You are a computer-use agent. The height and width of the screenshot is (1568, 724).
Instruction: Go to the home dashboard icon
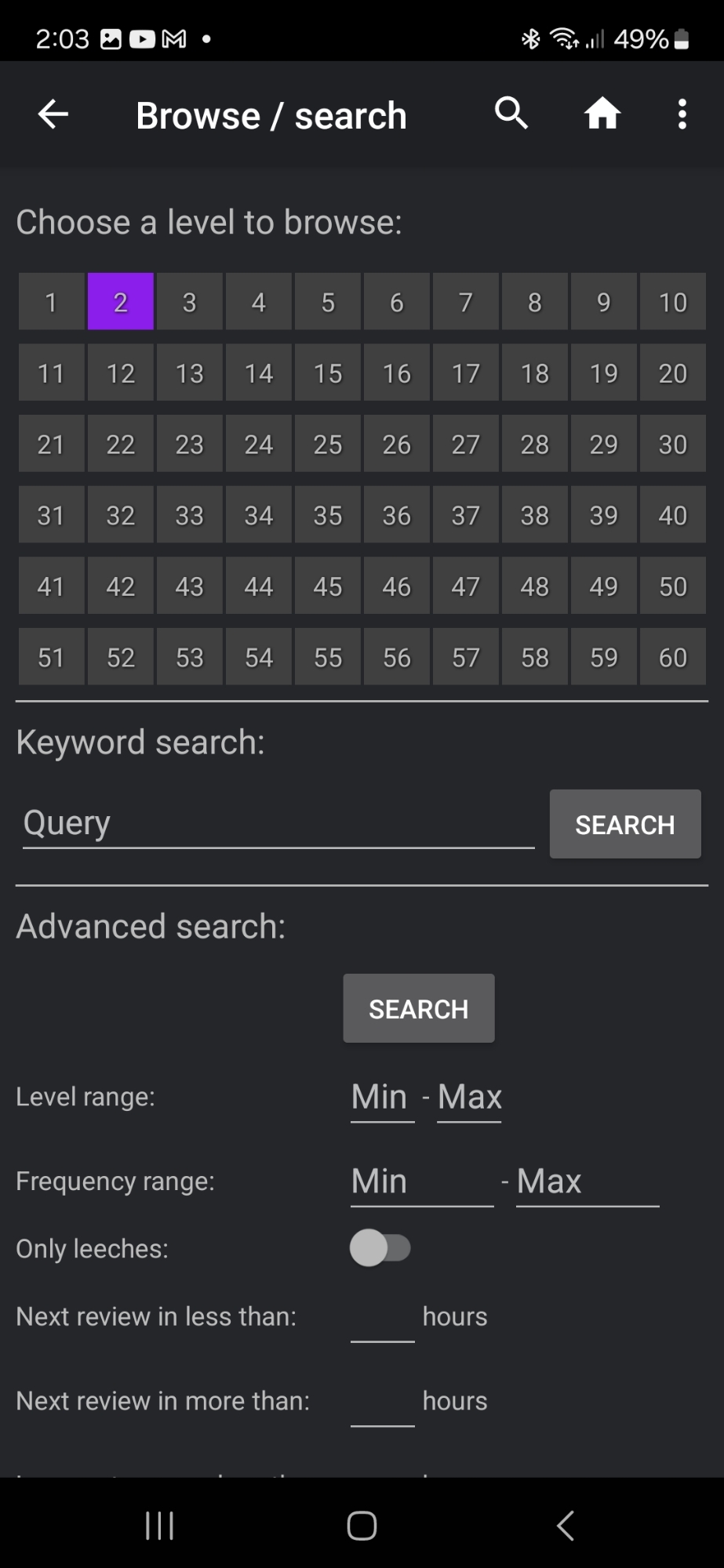(602, 114)
